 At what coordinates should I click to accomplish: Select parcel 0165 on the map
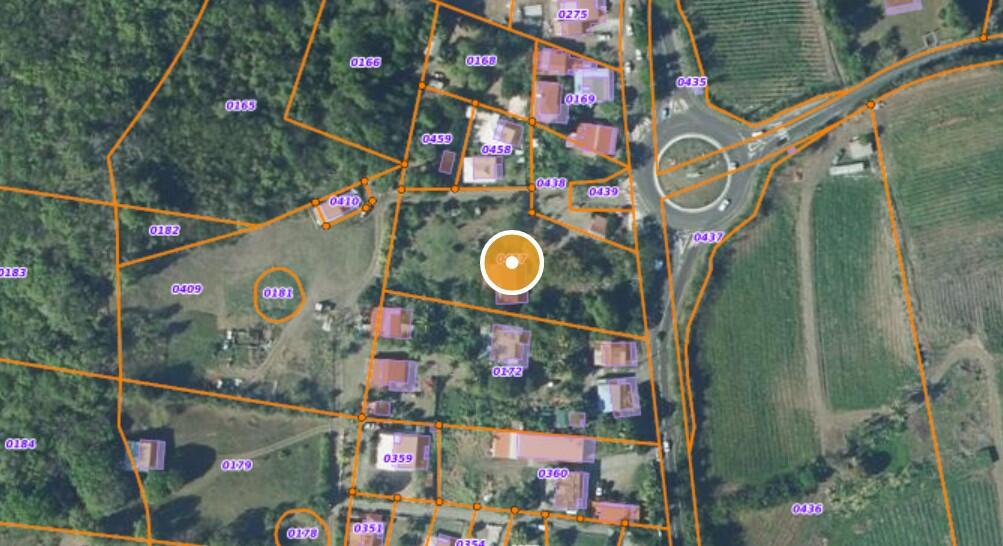coord(240,105)
